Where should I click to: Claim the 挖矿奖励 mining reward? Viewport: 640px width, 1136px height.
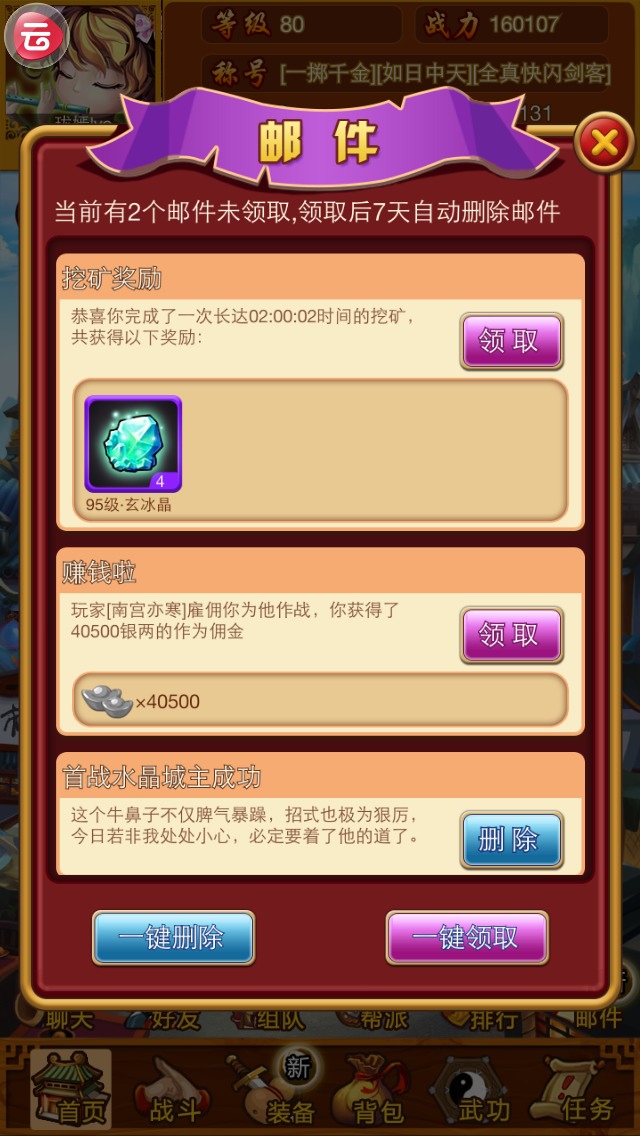pos(511,341)
